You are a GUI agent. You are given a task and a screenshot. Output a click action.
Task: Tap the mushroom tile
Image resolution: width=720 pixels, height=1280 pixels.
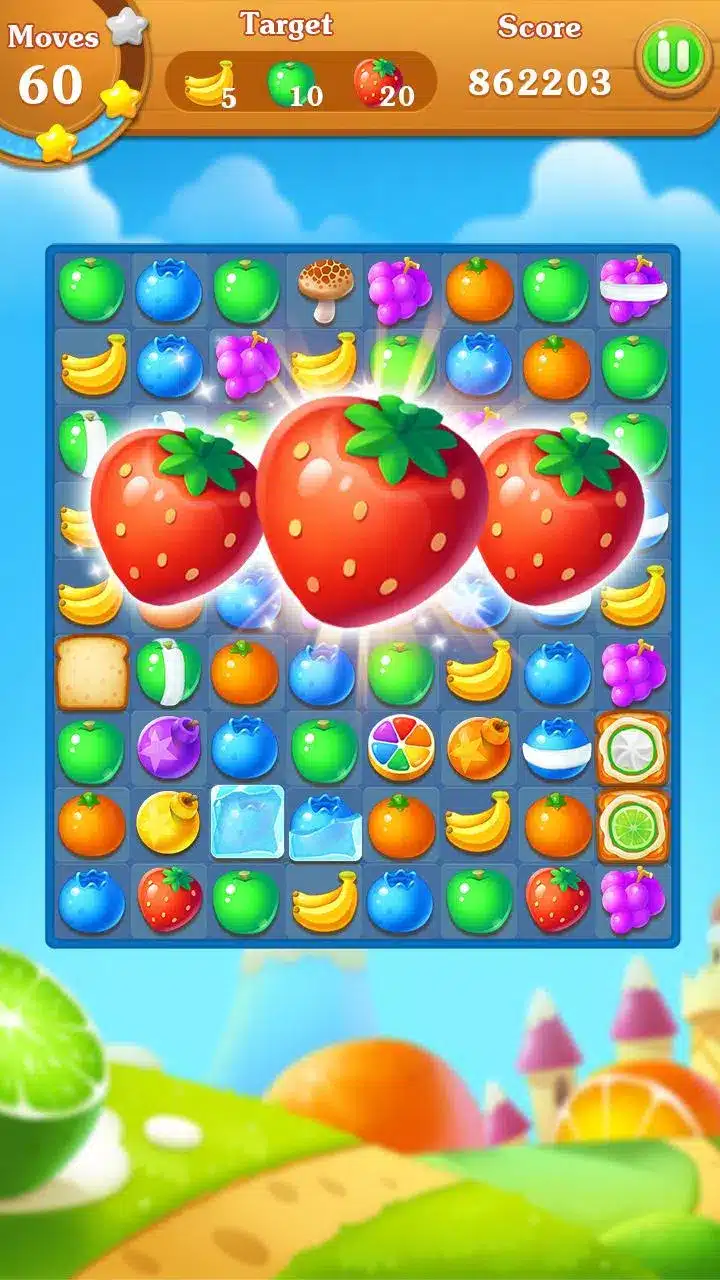pyautogui.click(x=325, y=289)
